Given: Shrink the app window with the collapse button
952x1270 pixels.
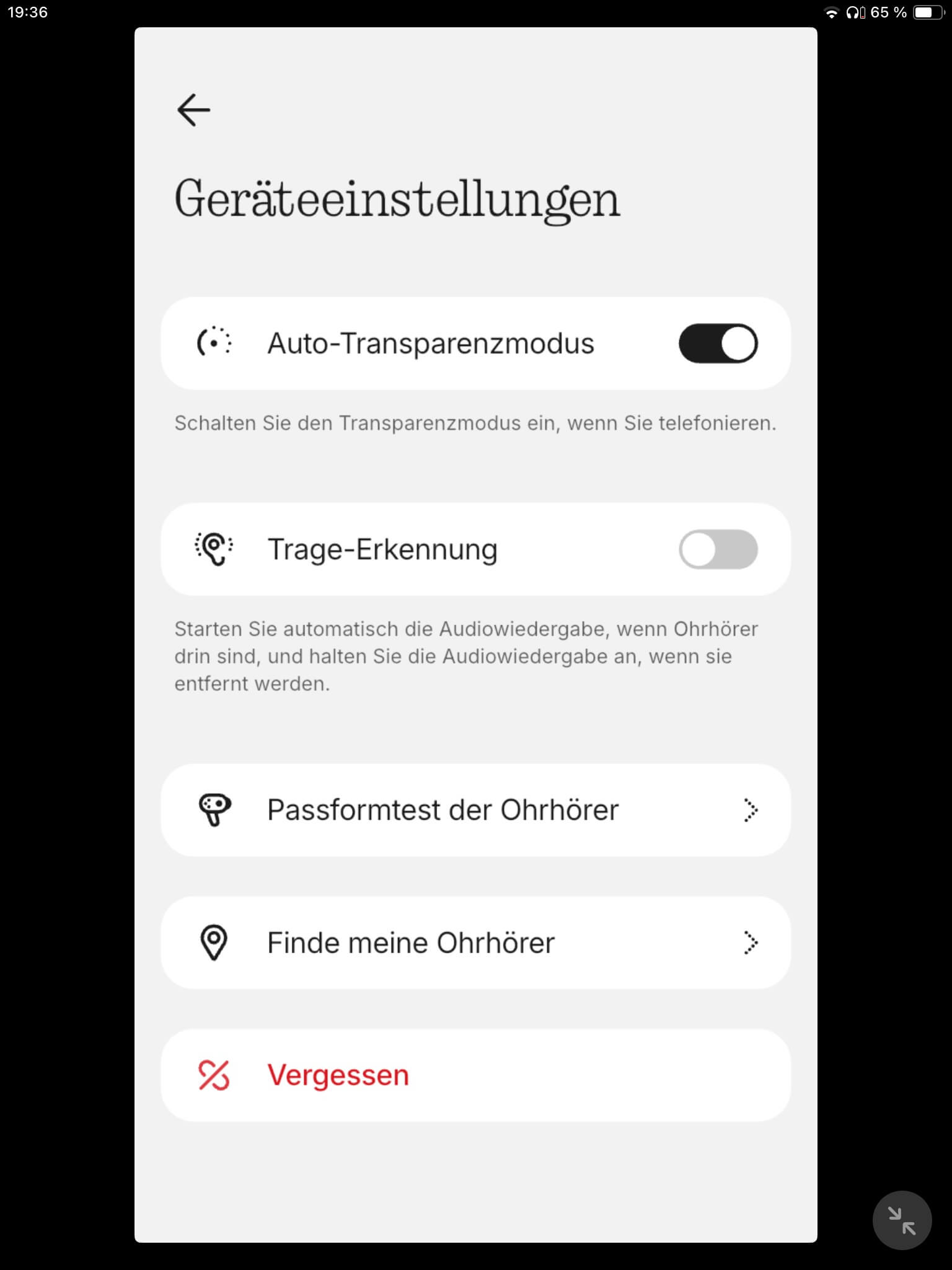Looking at the screenshot, I should [902, 1220].
